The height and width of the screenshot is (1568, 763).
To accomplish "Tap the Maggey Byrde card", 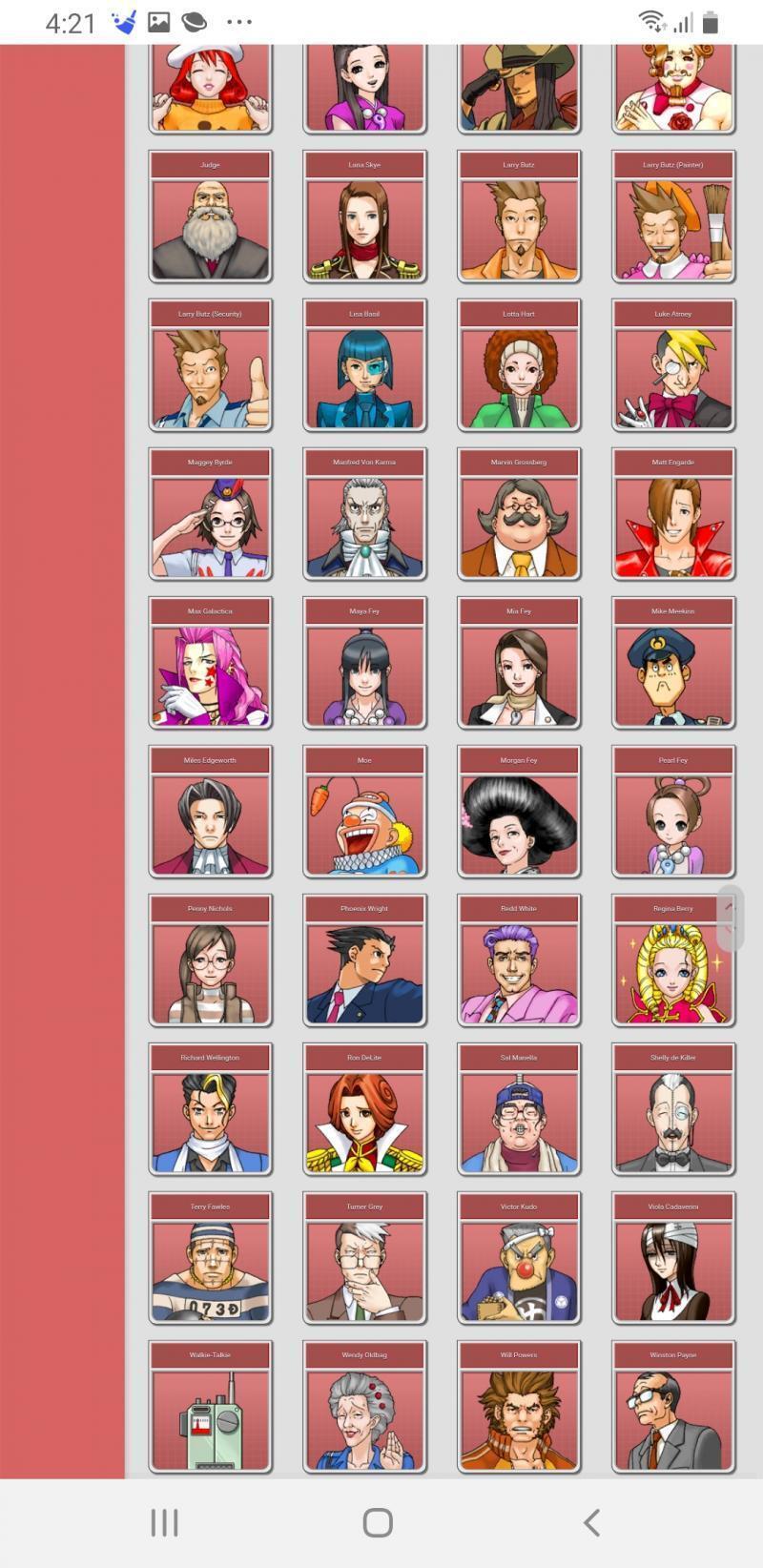I will [x=210, y=514].
